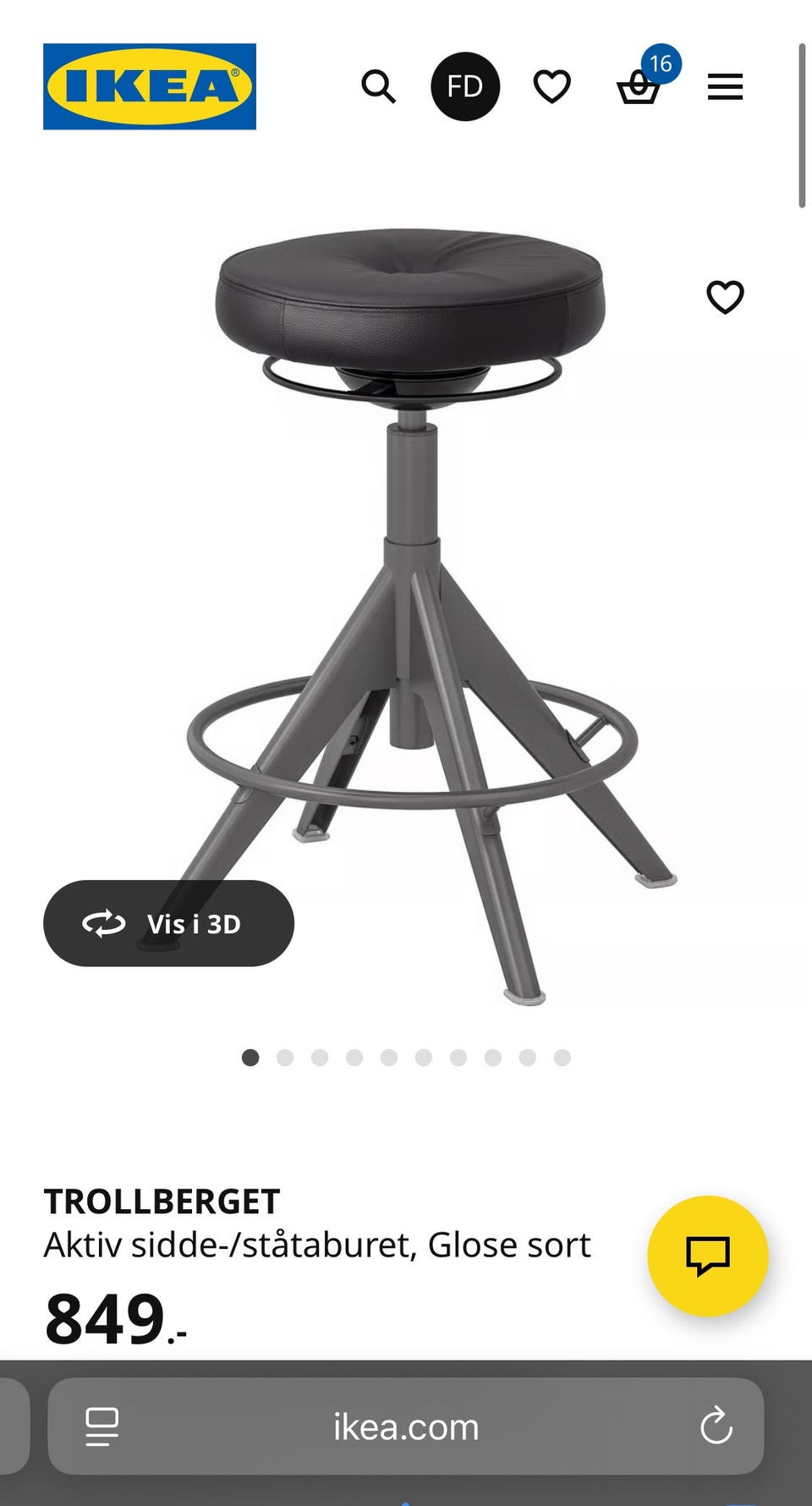
Task: Open the search magnifier icon
Action: [x=378, y=86]
